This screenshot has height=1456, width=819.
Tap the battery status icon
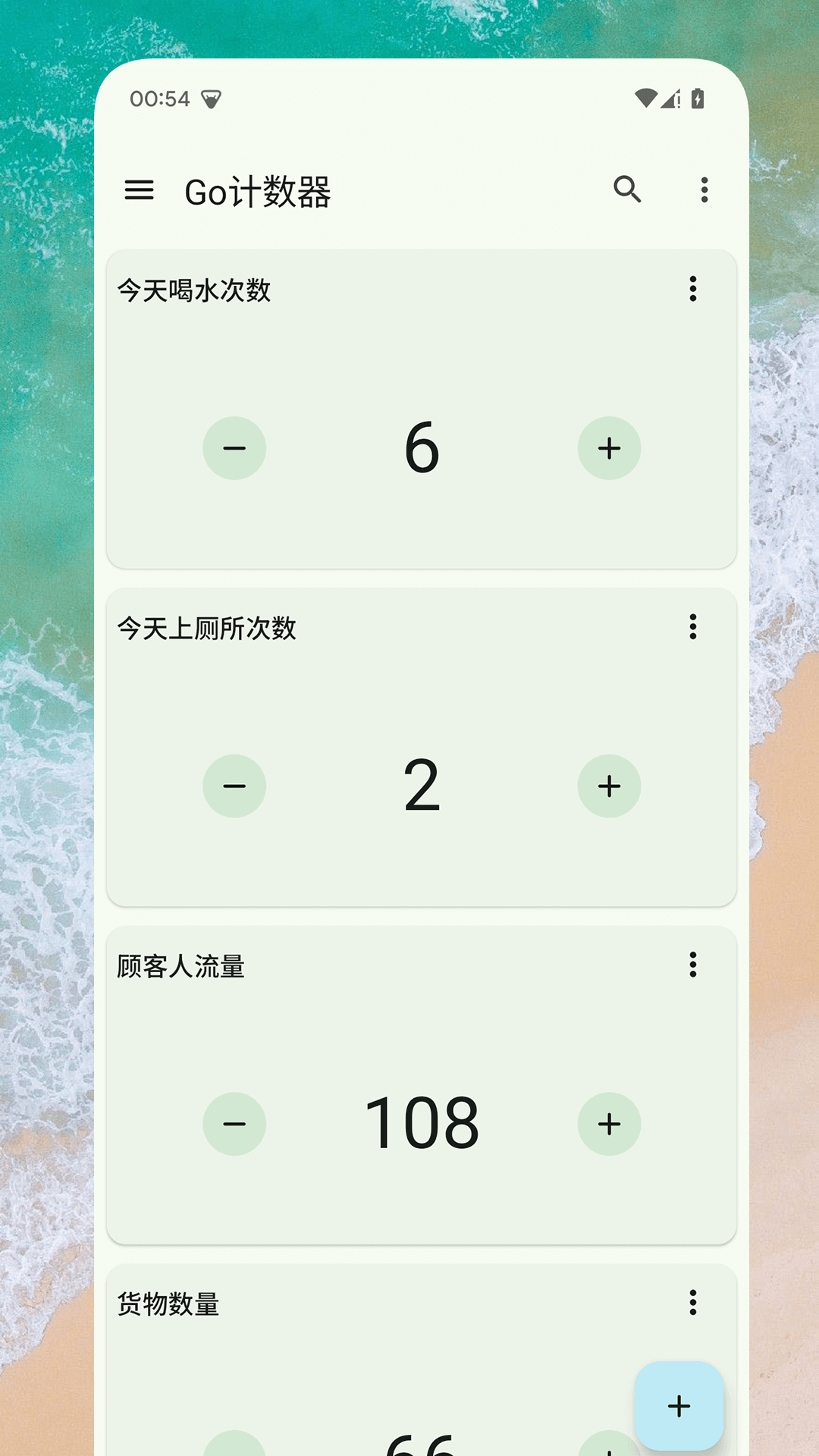(x=699, y=97)
